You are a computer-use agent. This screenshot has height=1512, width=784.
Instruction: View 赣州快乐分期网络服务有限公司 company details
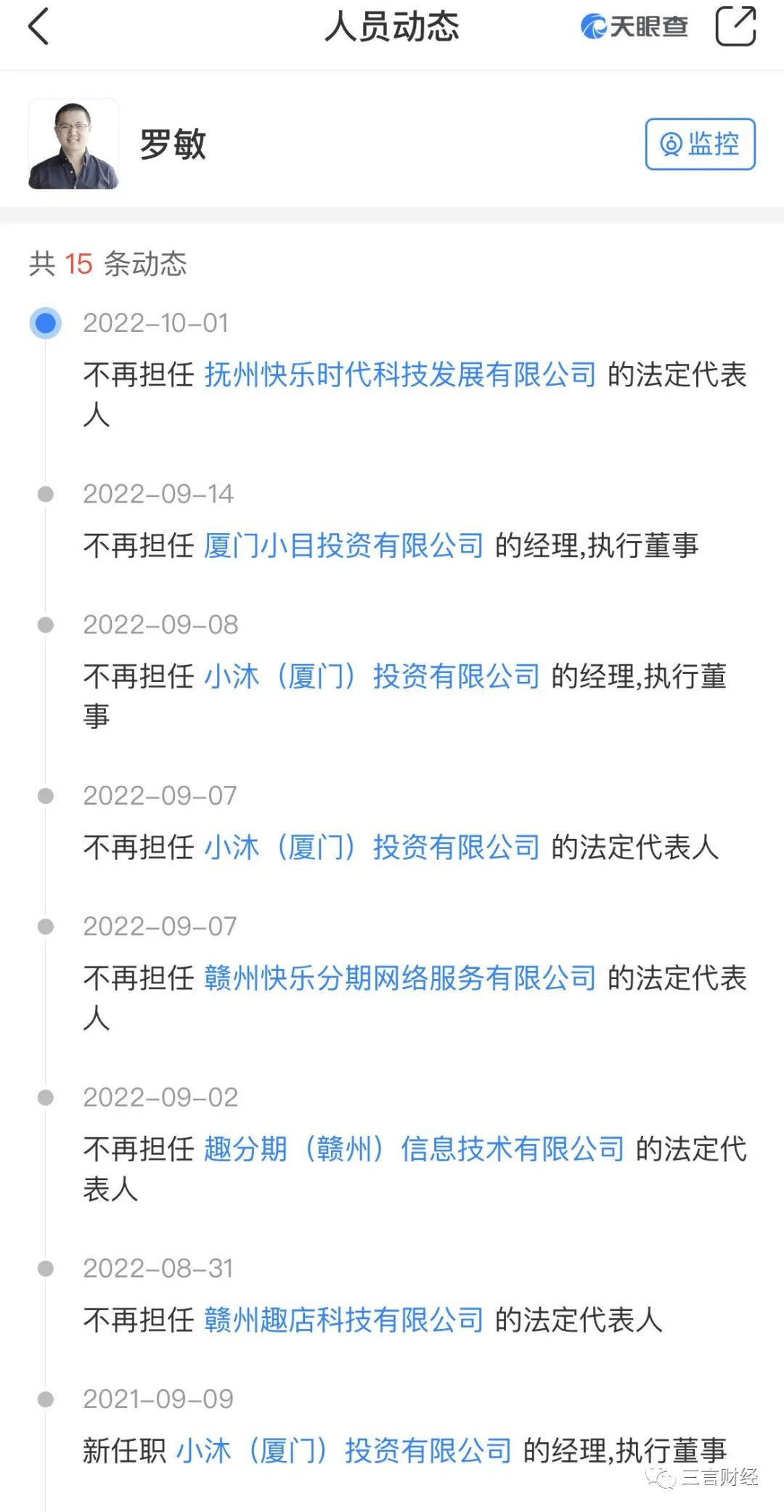pyautogui.click(x=400, y=977)
